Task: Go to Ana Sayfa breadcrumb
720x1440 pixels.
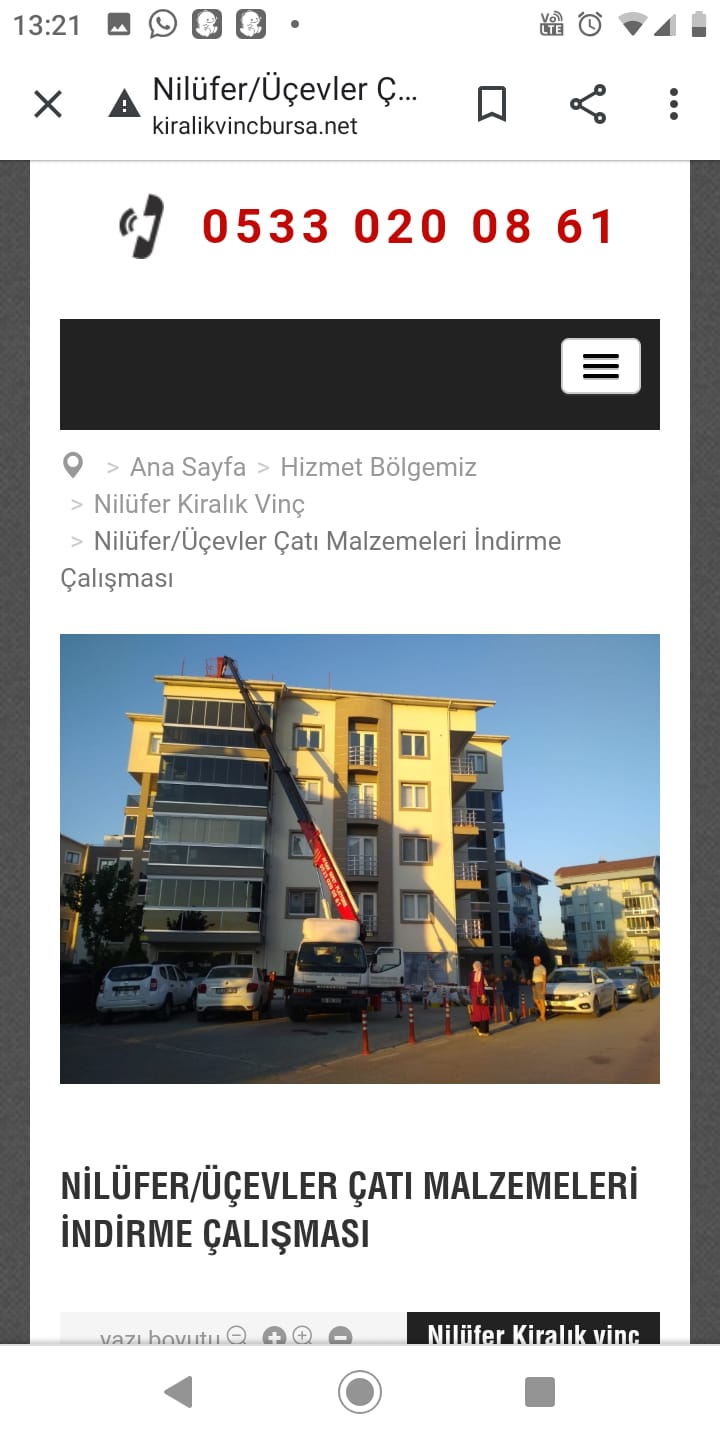Action: [x=188, y=467]
